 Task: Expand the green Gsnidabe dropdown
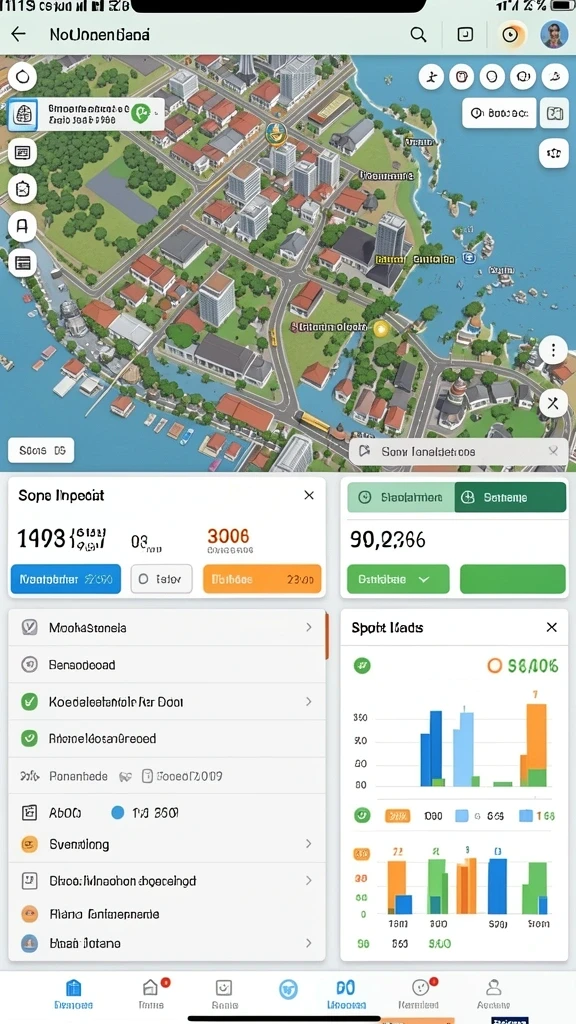398,579
